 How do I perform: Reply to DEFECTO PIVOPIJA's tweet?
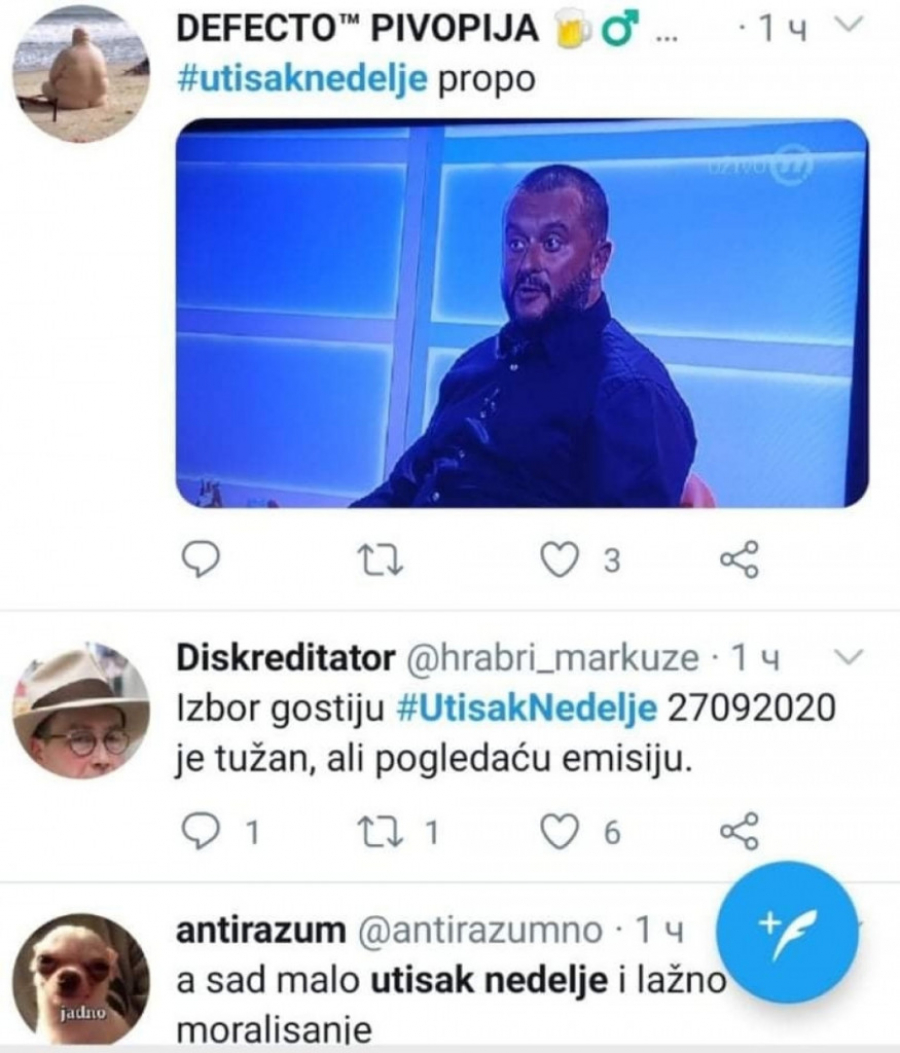click(202, 560)
